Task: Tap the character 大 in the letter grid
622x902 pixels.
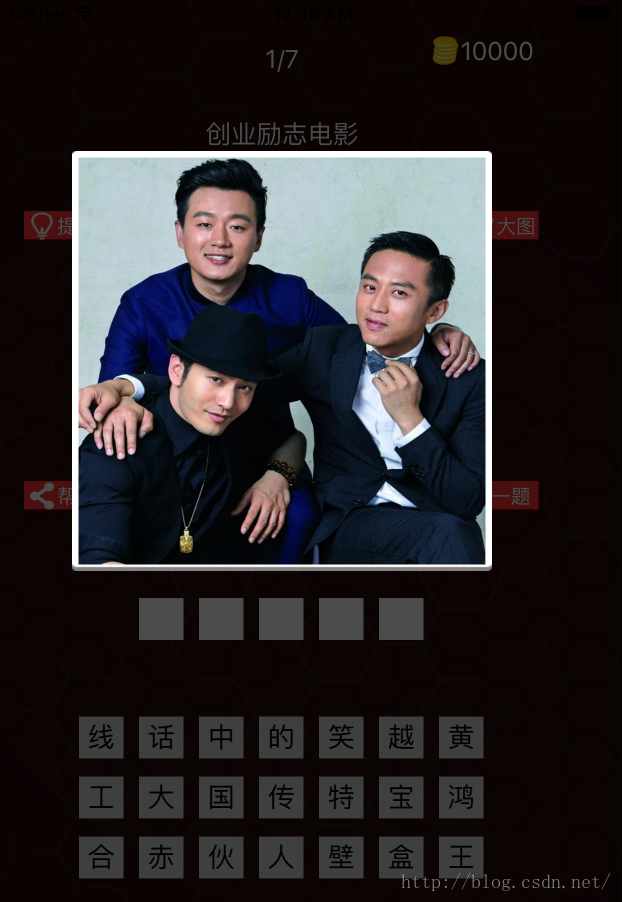Action: click(161, 797)
